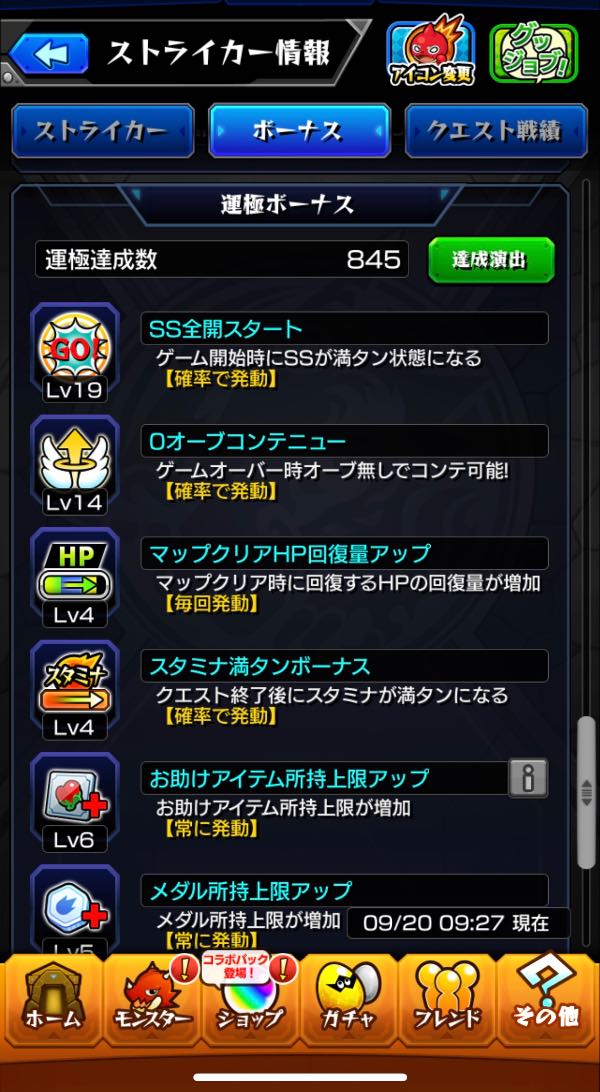Screen dimensions: 600x1092
Task: Open info for お助けアイテム所持上限アップ
Action: (x=528, y=777)
